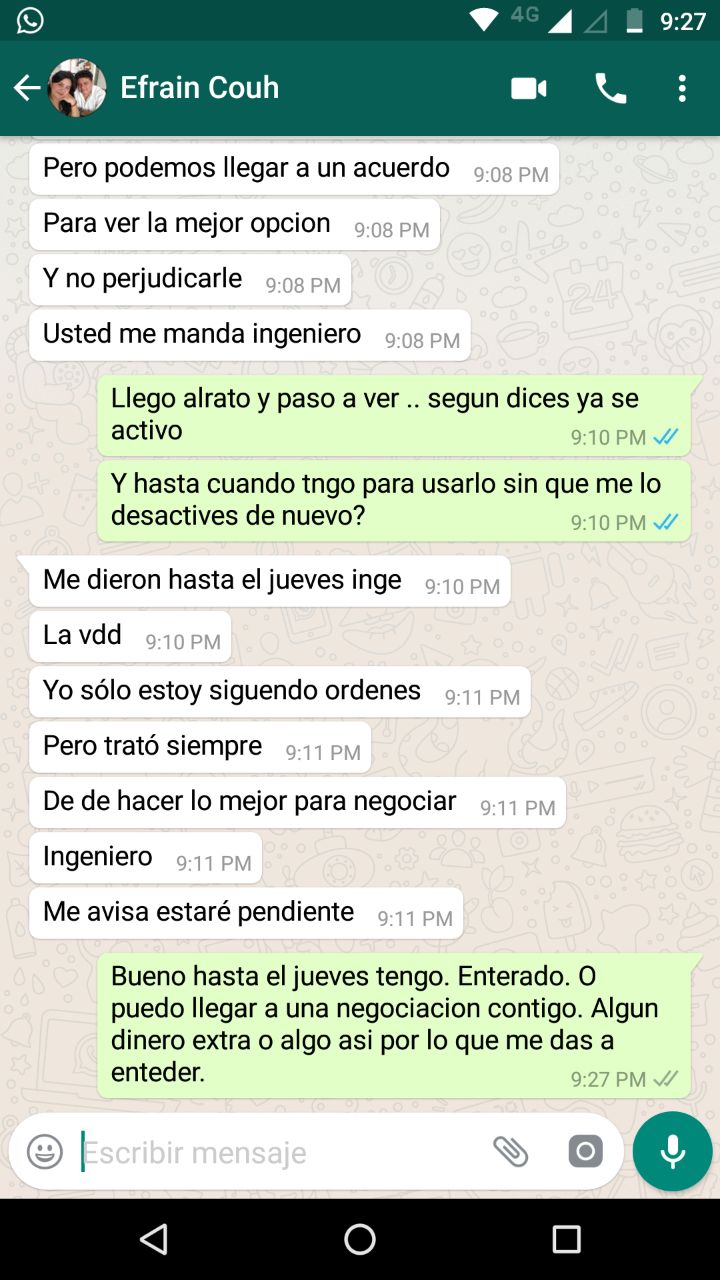The image size is (720, 1280).
Task: Open Efrain Couh's contact info
Action: (199, 88)
